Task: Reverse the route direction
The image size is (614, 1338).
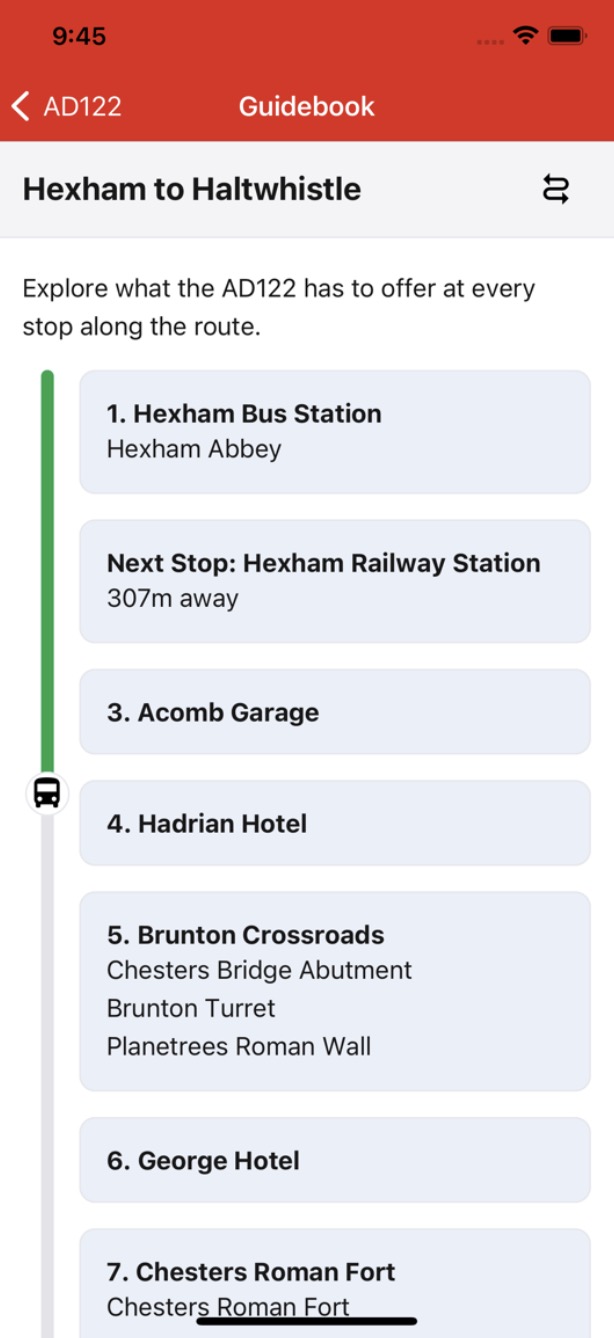Action: [555, 189]
